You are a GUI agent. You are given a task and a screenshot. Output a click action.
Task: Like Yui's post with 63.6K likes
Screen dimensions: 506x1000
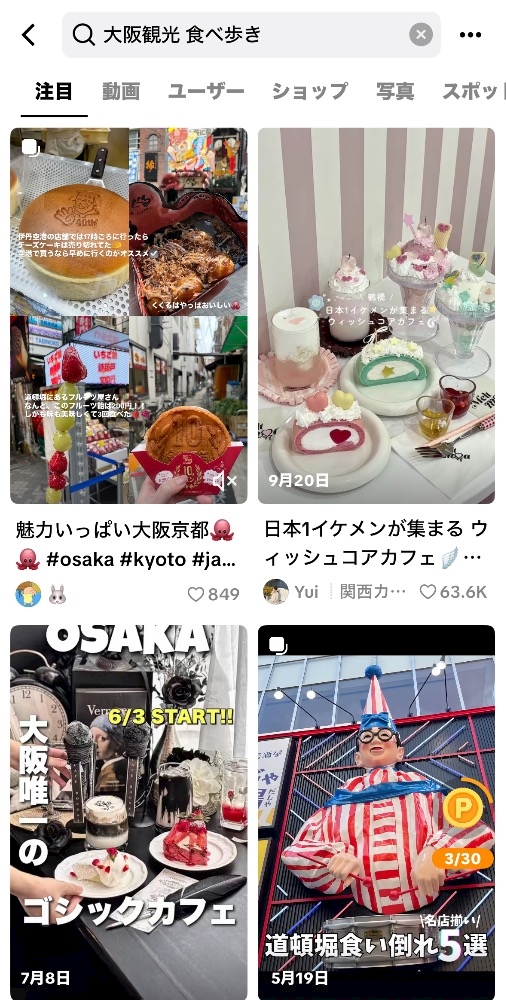[x=428, y=592]
